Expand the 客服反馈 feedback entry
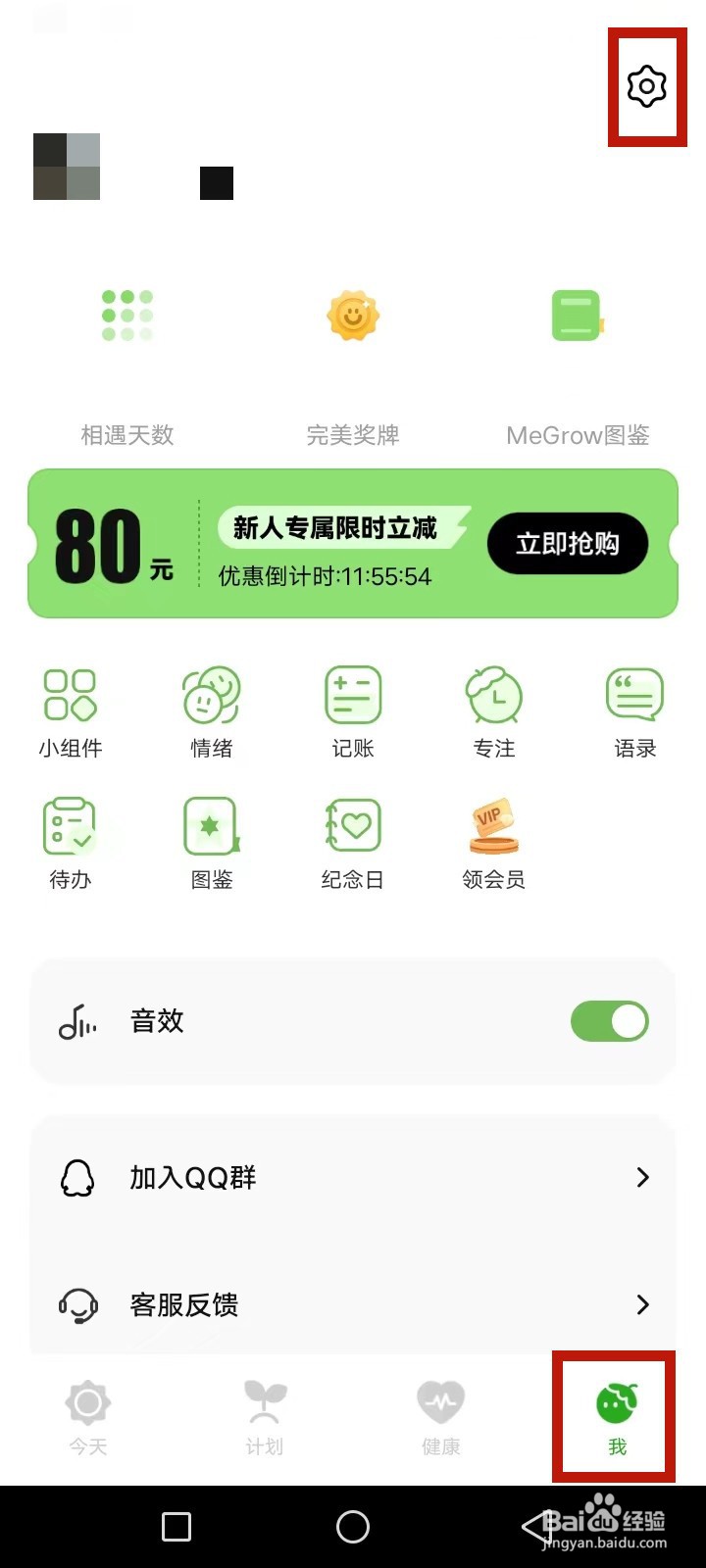This screenshot has width=706, height=1568. [x=353, y=1304]
